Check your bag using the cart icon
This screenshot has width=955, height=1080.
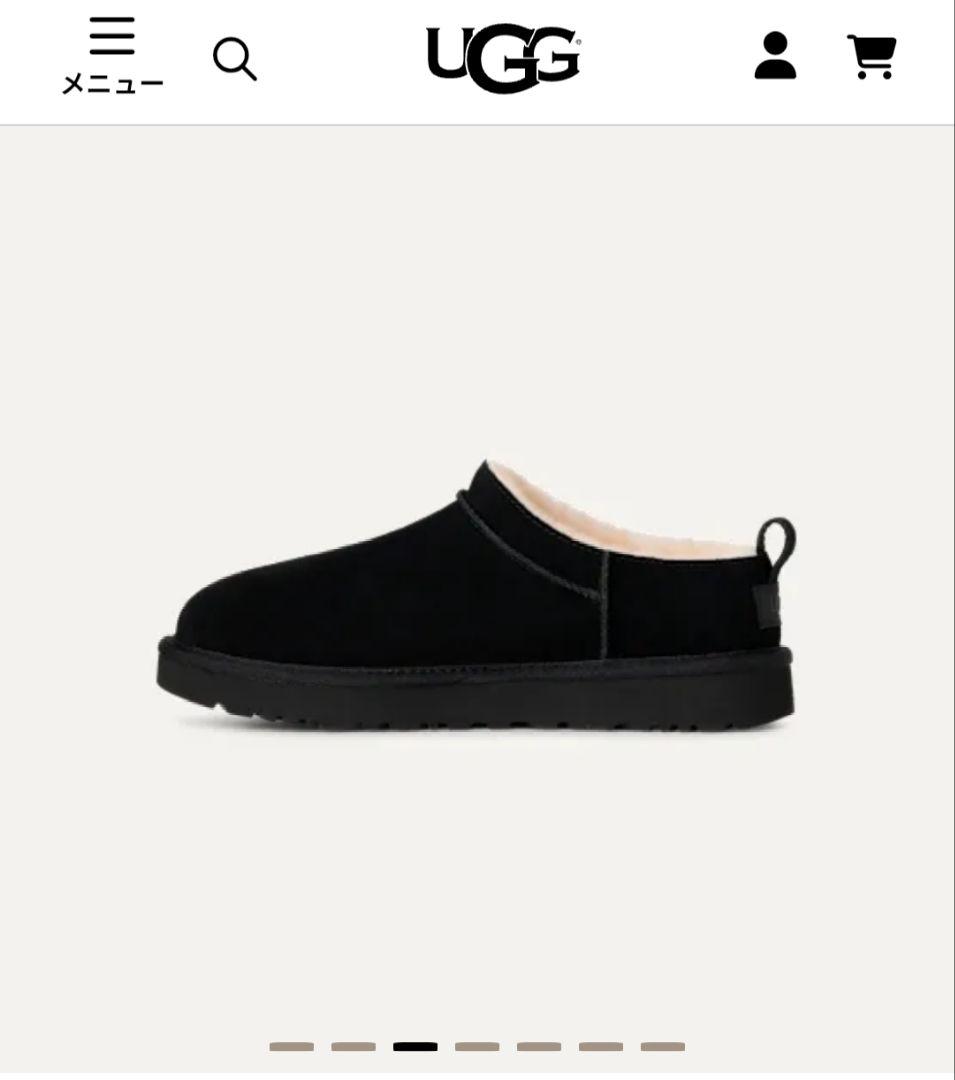point(873,57)
